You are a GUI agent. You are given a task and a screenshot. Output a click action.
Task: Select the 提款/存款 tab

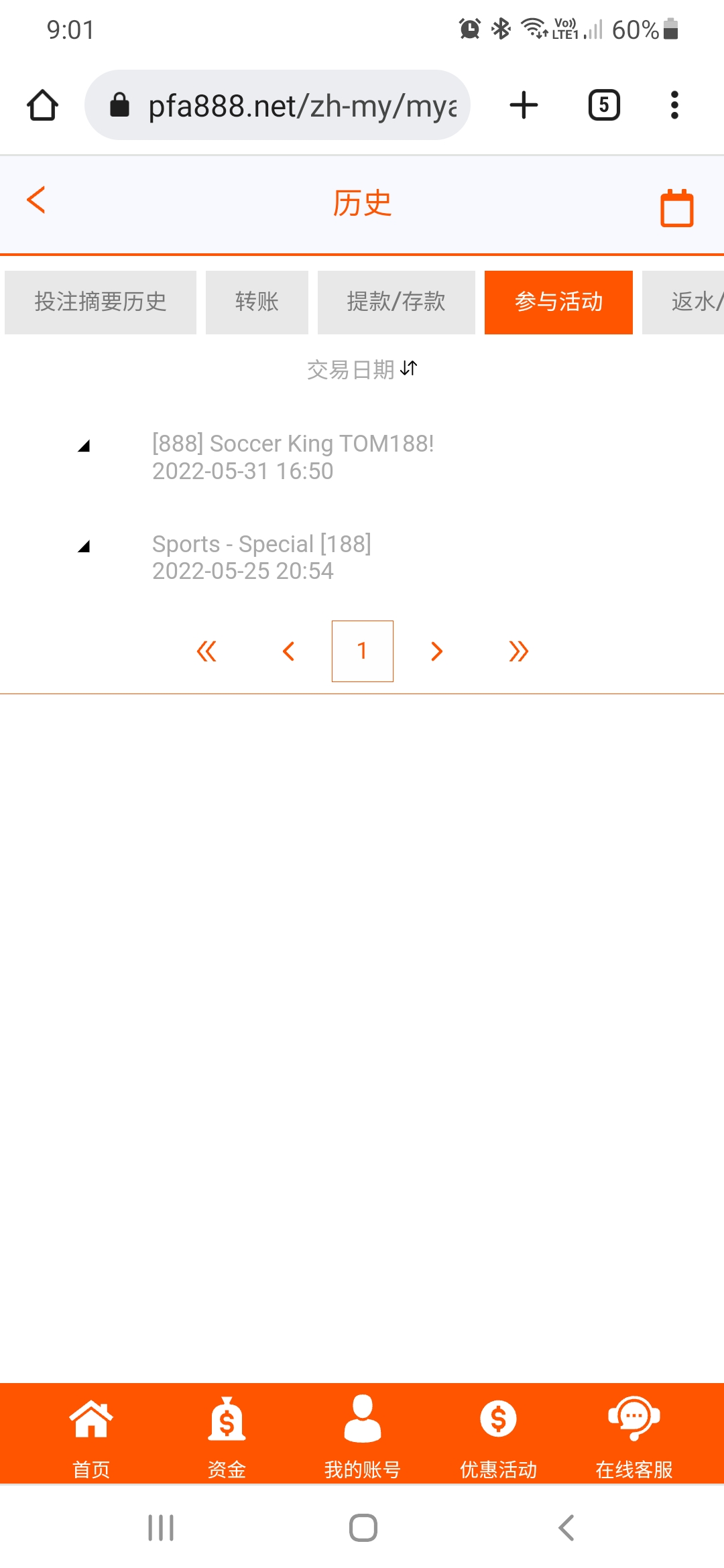click(x=396, y=302)
